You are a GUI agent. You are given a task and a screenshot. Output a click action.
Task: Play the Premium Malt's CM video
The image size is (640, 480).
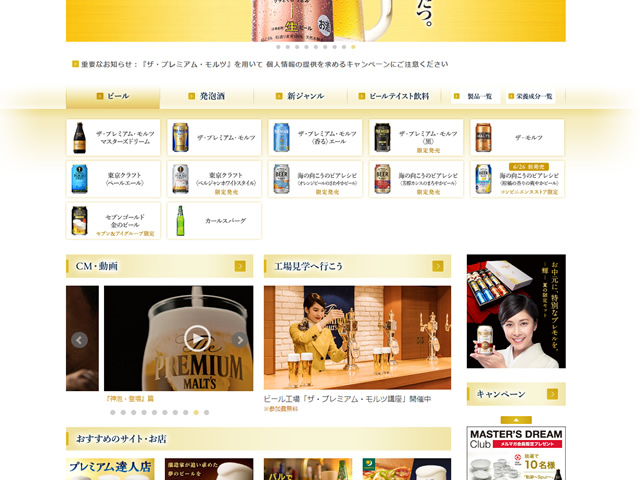(x=198, y=338)
